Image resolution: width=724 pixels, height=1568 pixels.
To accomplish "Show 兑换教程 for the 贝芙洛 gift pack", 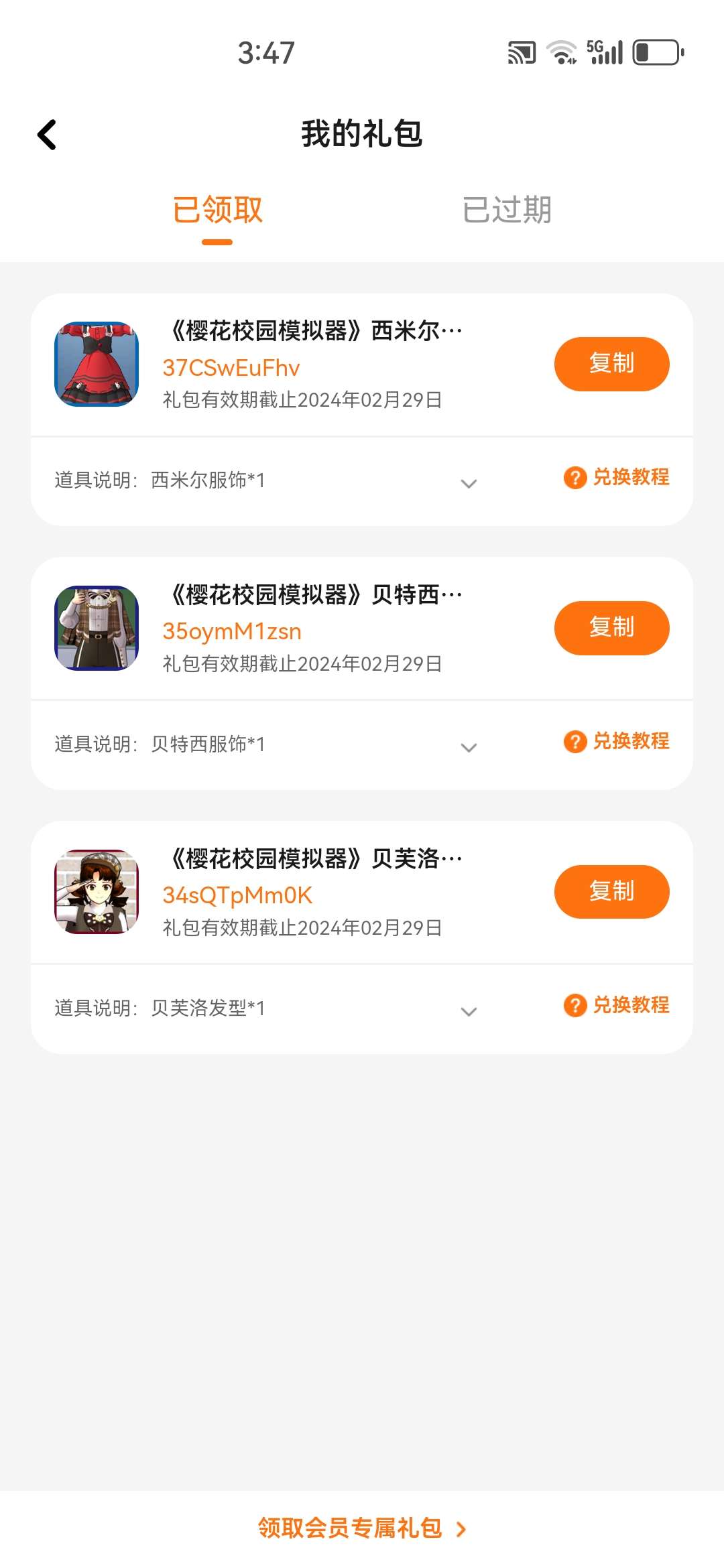I will [617, 1006].
